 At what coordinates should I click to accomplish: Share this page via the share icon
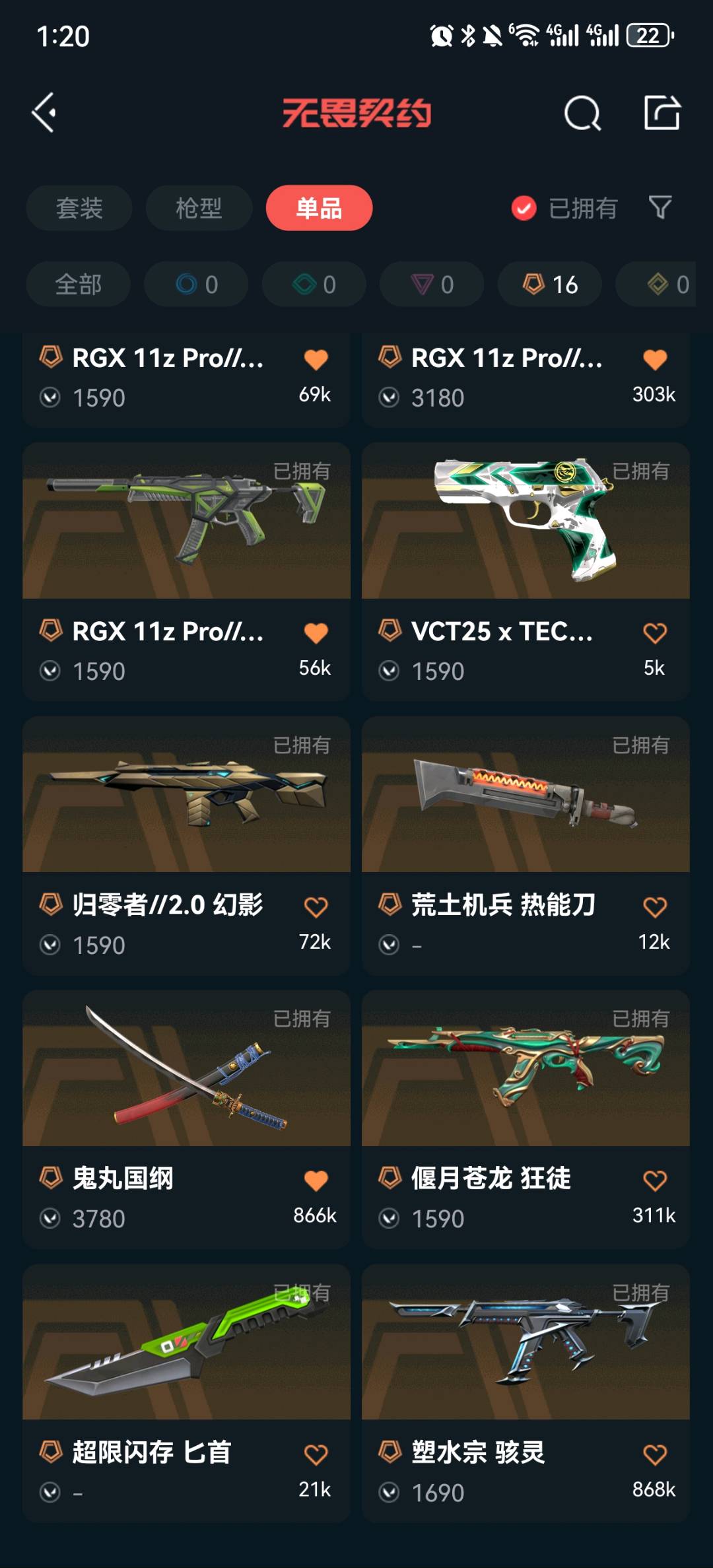[x=662, y=113]
